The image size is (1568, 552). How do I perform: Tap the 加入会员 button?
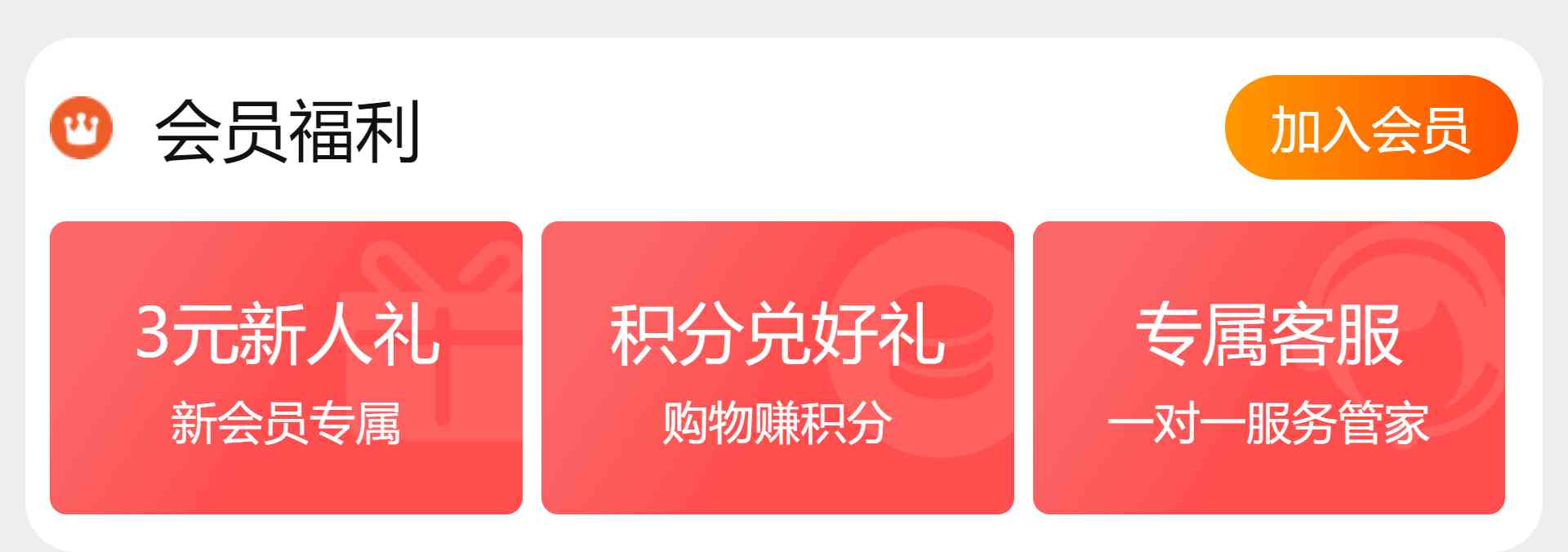pyautogui.click(x=1370, y=128)
